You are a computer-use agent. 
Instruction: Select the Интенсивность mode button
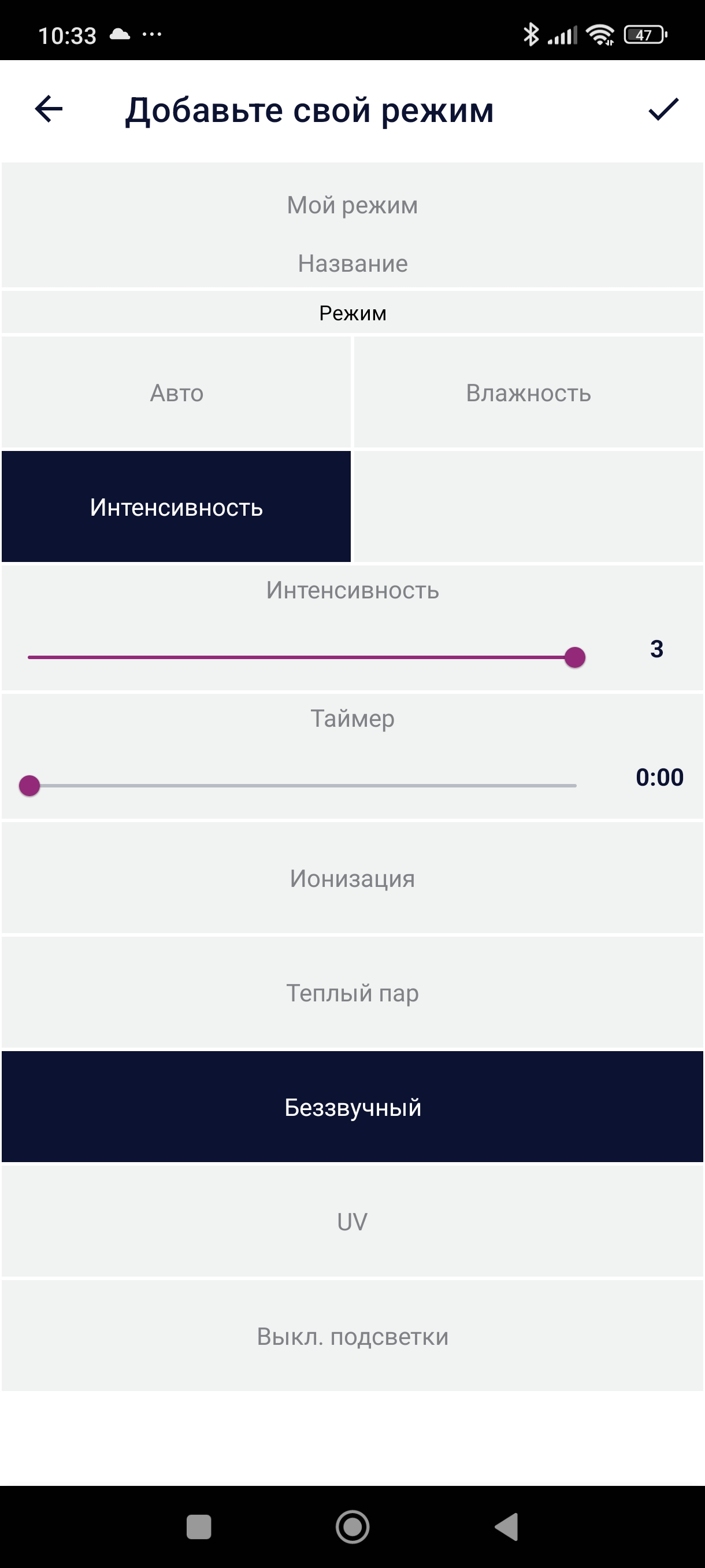coord(176,507)
